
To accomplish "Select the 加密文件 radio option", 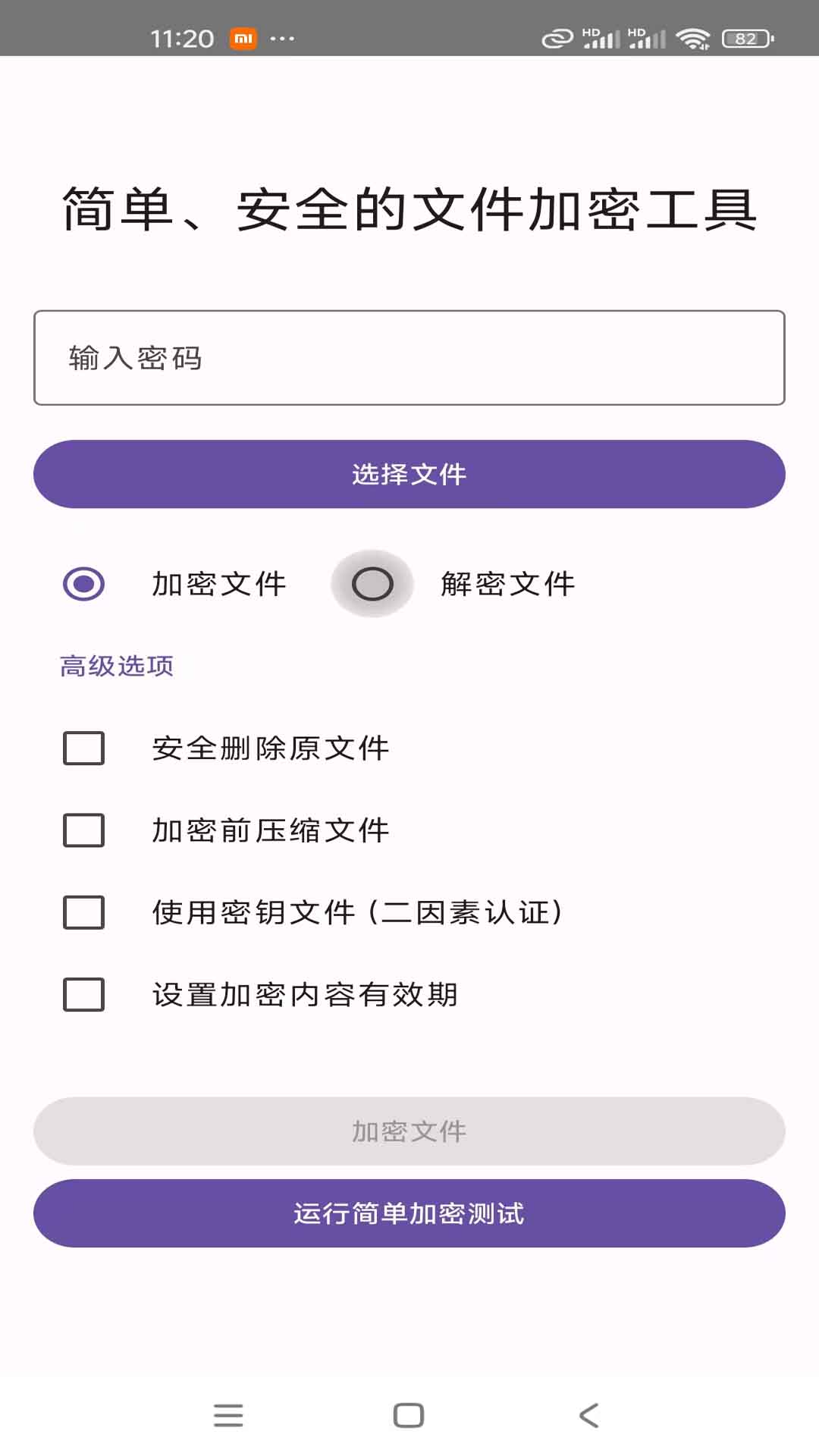I will click(83, 583).
